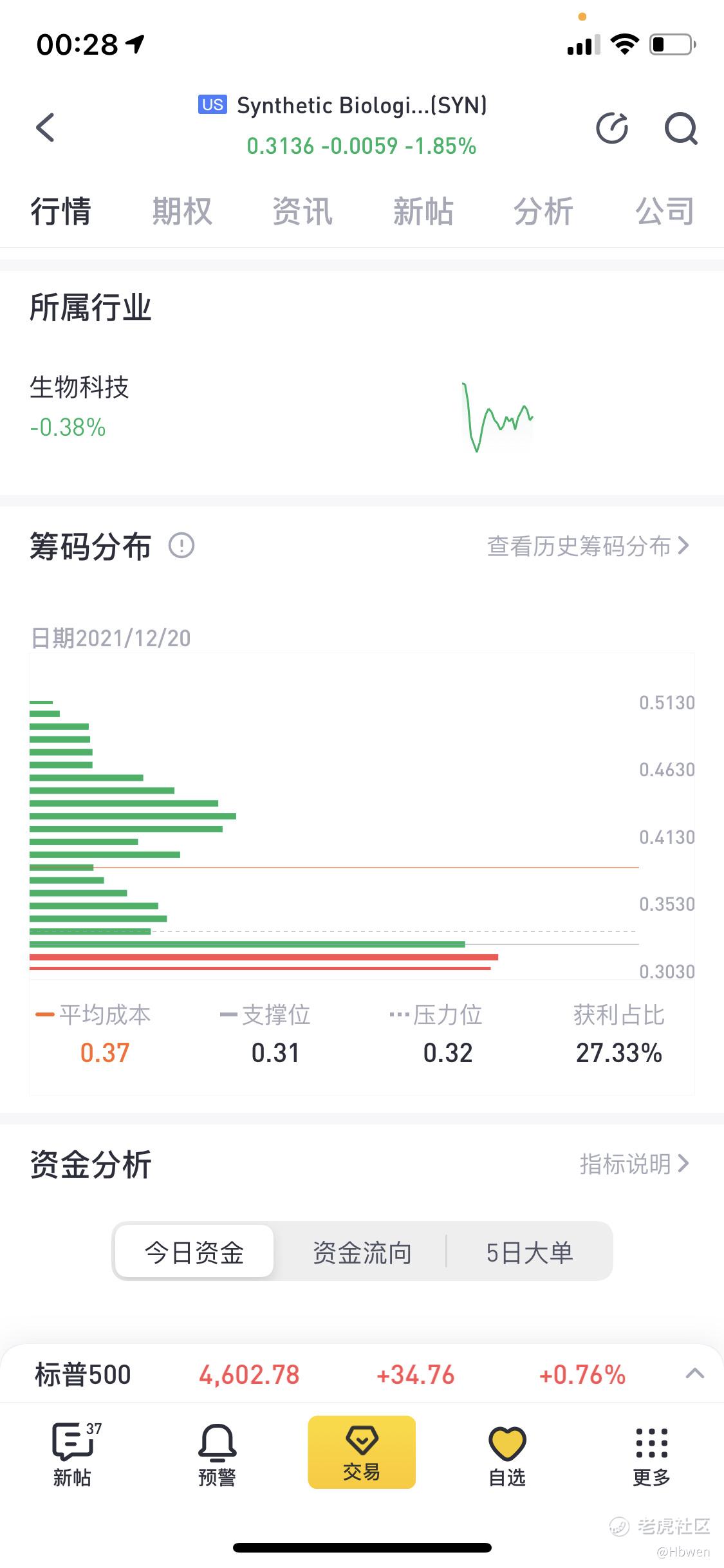Switch to the 5日大单 segment
The height and width of the screenshot is (1568, 724).
(530, 1252)
